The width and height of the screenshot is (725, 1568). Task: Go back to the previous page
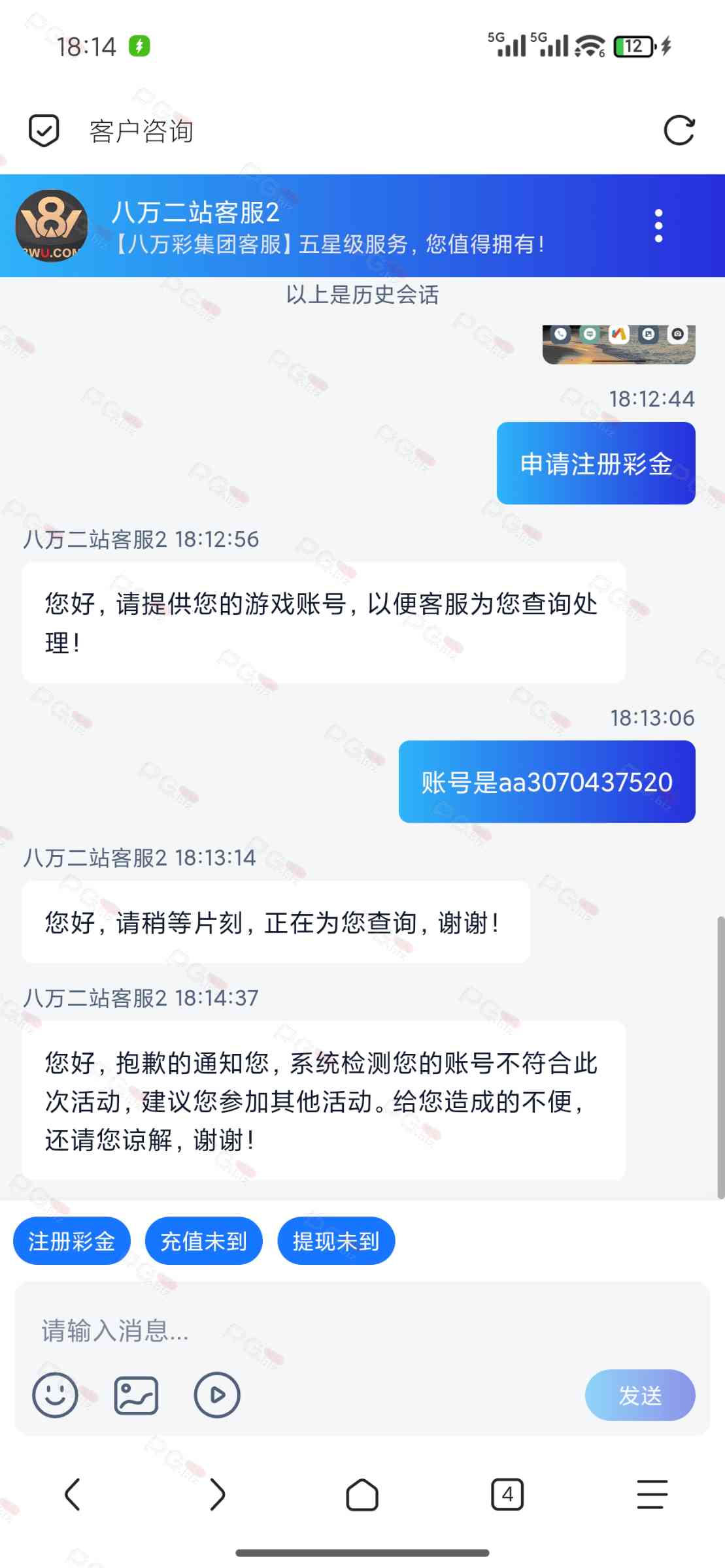point(73,1494)
